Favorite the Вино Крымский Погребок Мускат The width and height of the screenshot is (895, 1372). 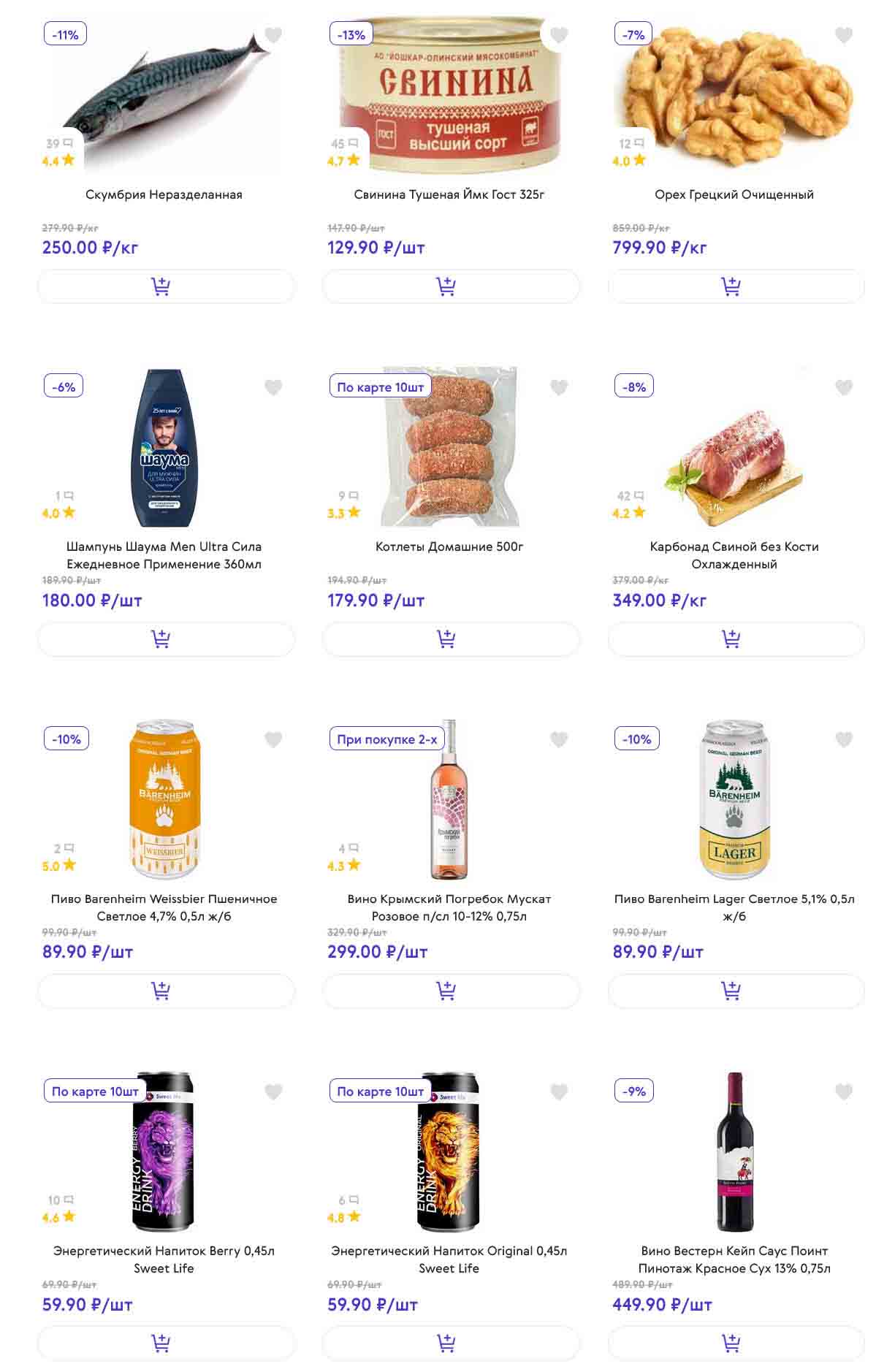click(559, 739)
